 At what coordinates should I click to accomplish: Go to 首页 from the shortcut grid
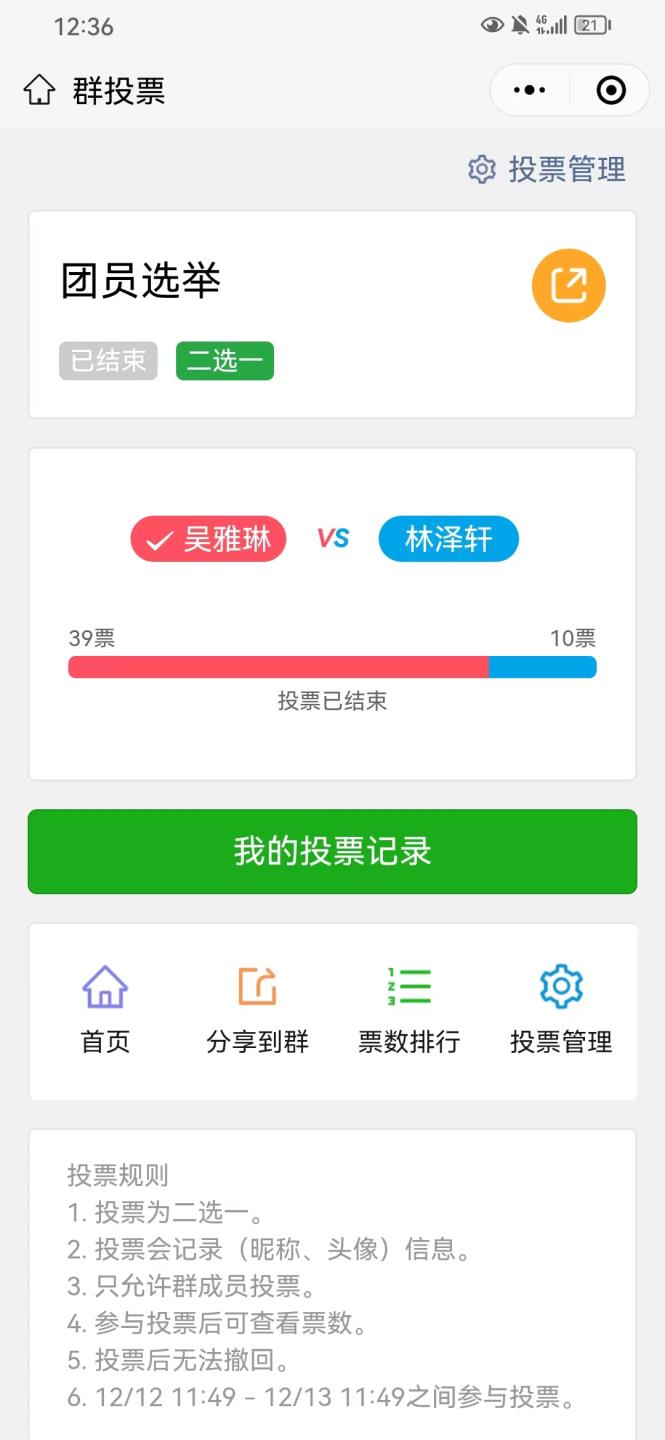coord(105,1010)
